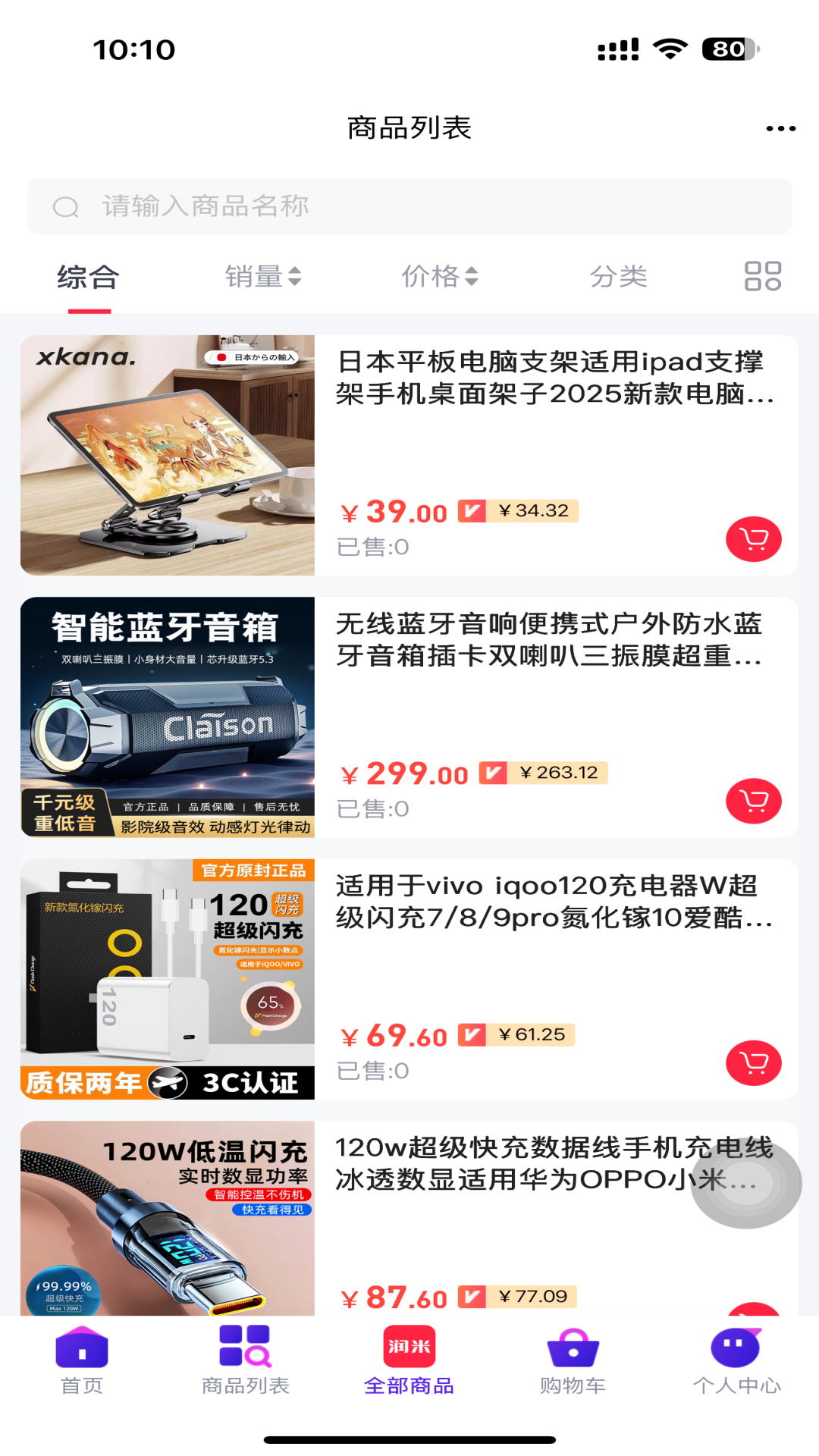Viewport: 819px width, 1456px height.
Task: Open the search magnifier icon
Action: click(x=67, y=206)
